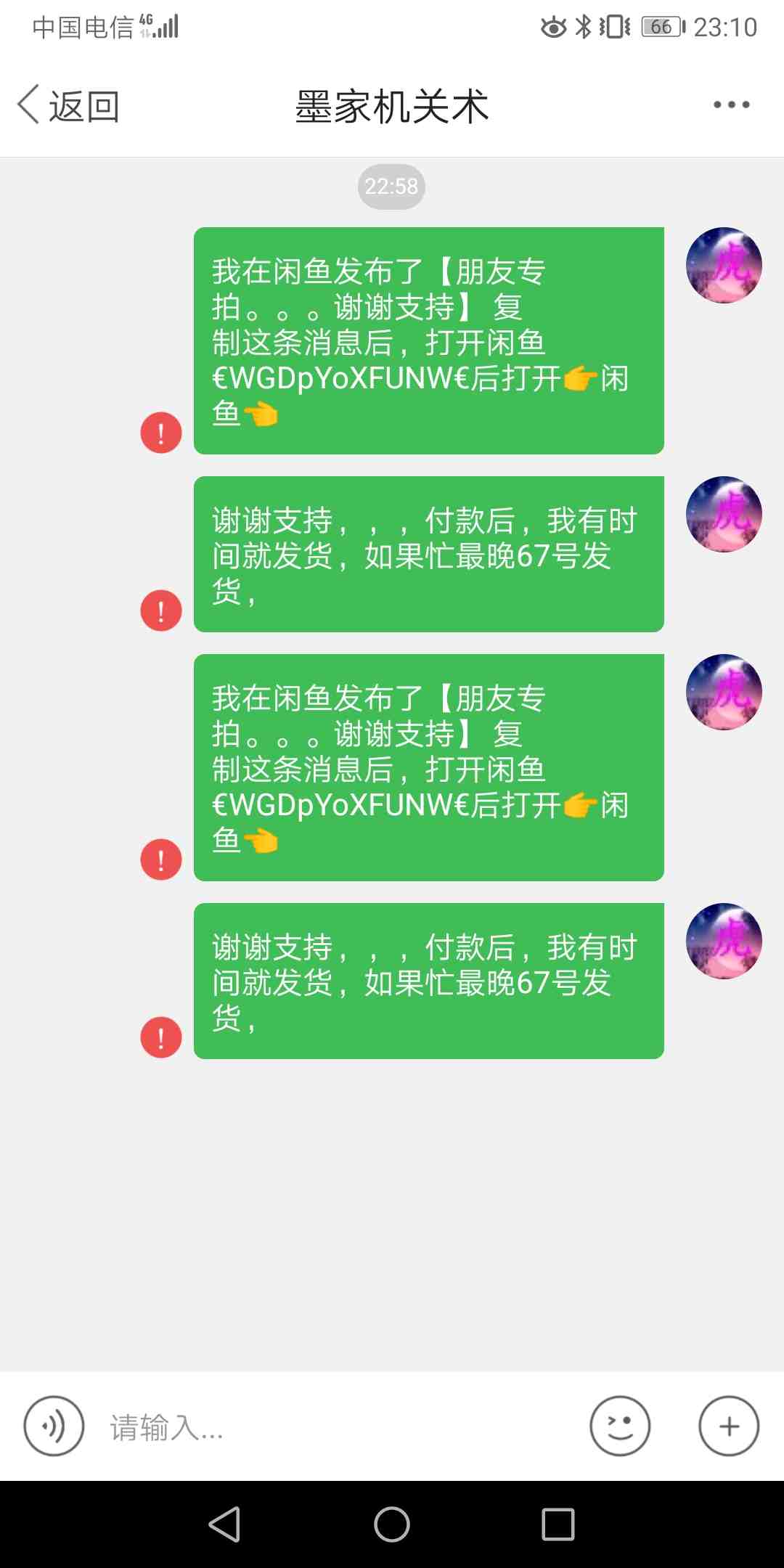Tap the voice input icon
The image size is (784, 1568).
click(54, 1426)
